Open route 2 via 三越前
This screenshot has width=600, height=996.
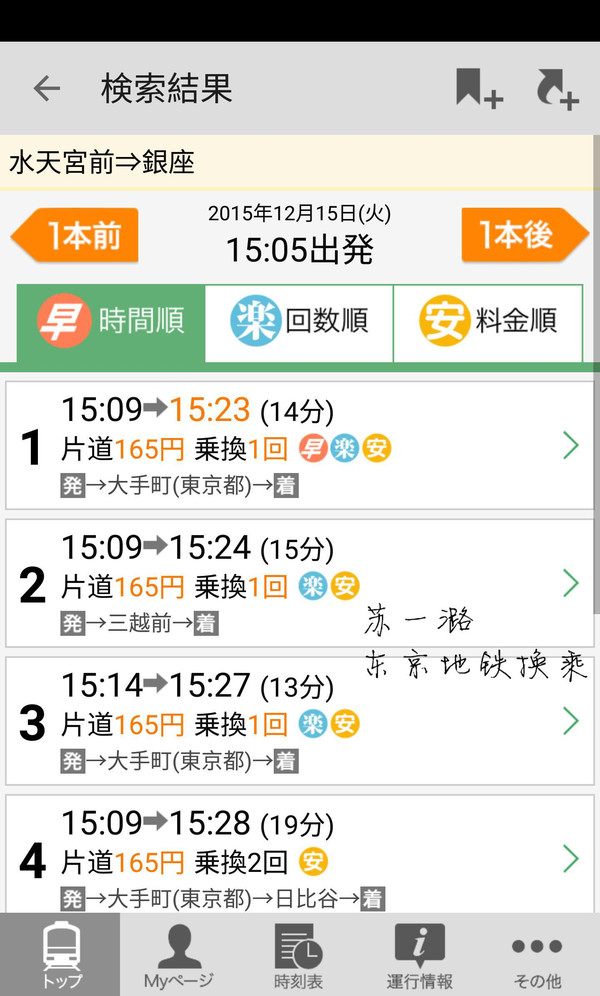(x=300, y=583)
